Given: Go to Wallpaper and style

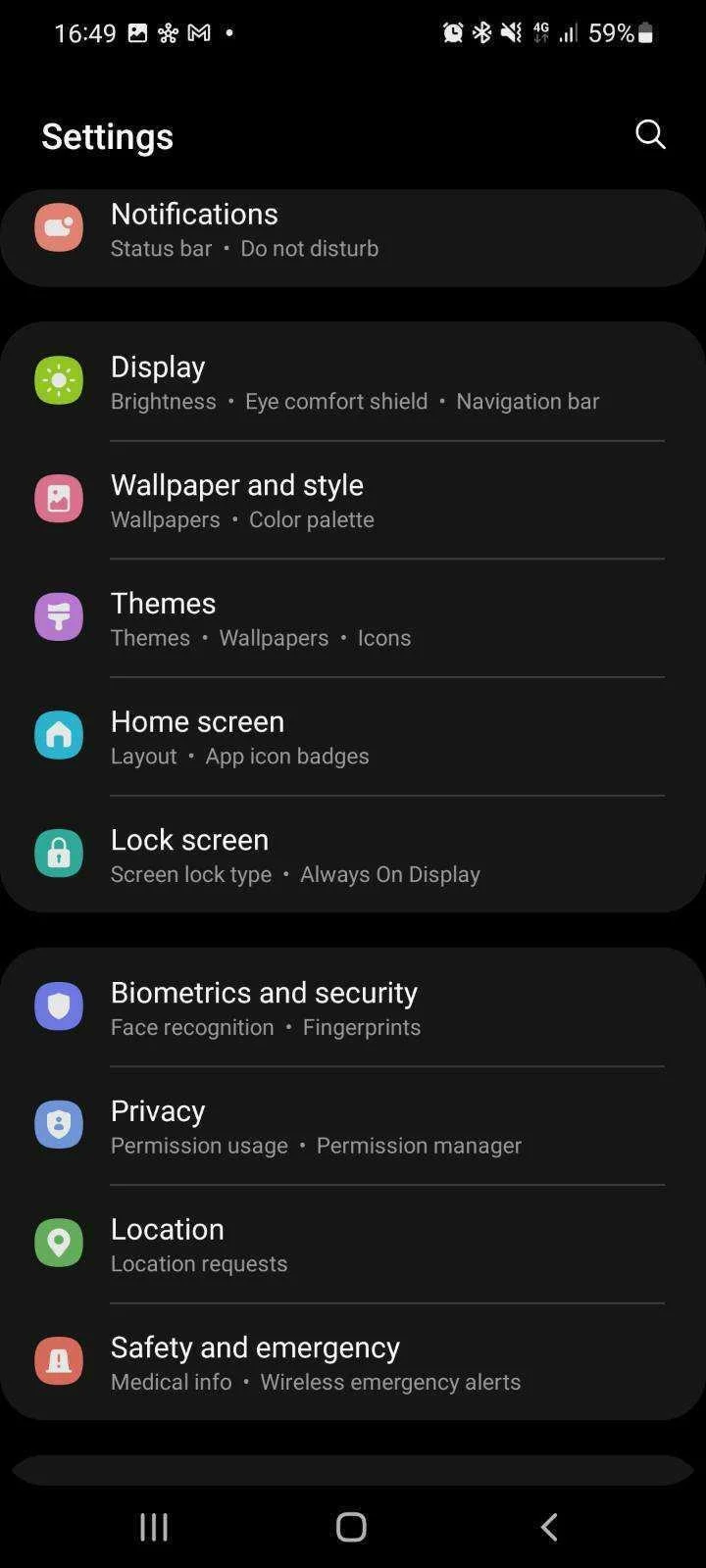Looking at the screenshot, I should (x=353, y=500).
